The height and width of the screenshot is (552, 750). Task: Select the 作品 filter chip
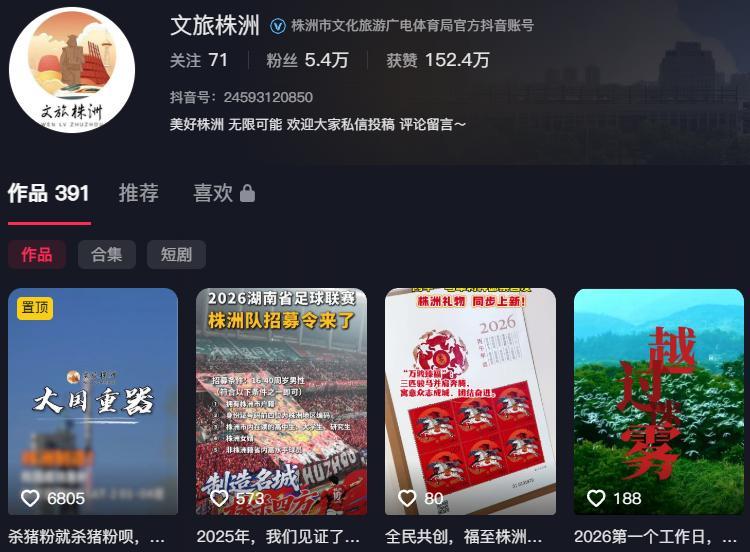point(37,254)
